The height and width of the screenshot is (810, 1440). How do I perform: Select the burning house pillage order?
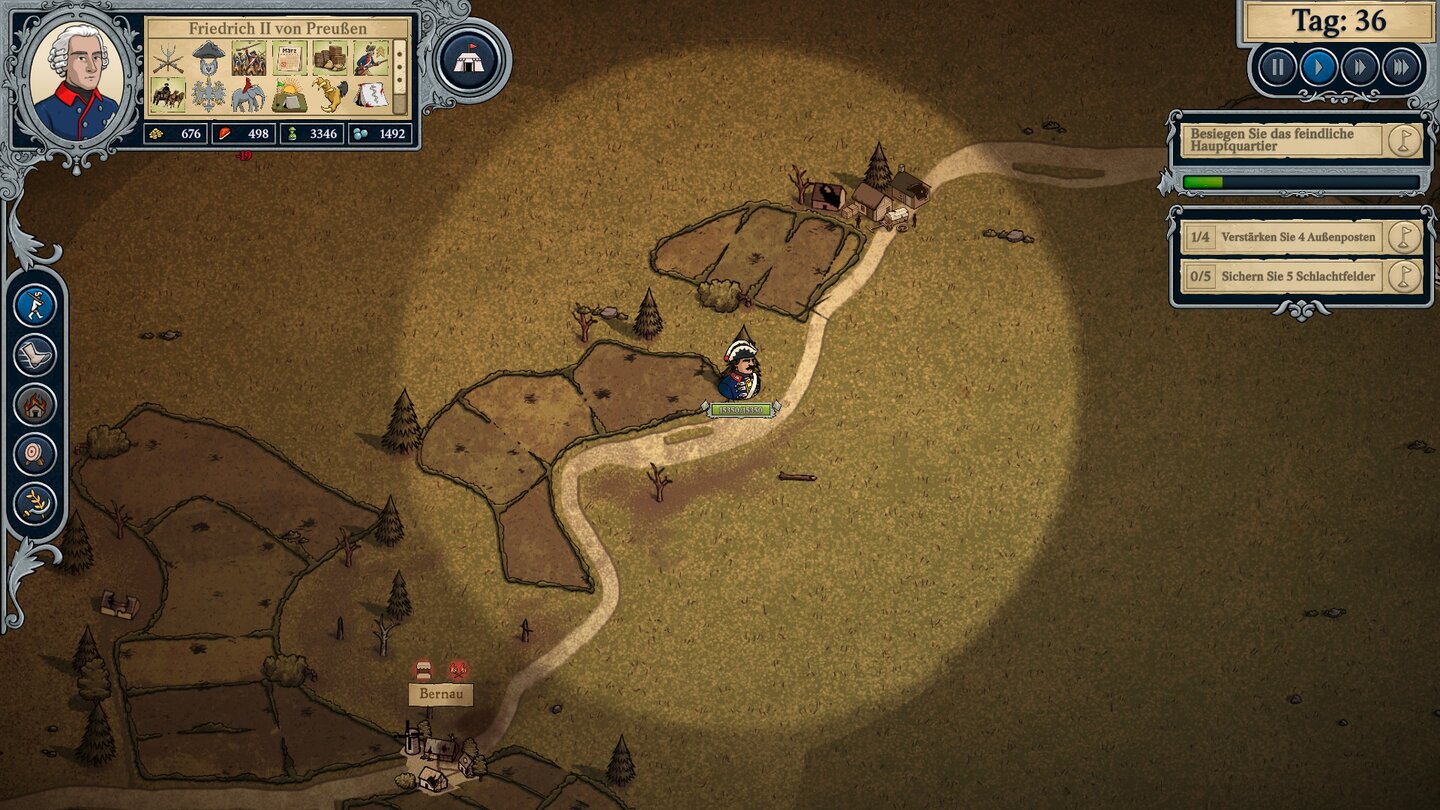[35, 405]
